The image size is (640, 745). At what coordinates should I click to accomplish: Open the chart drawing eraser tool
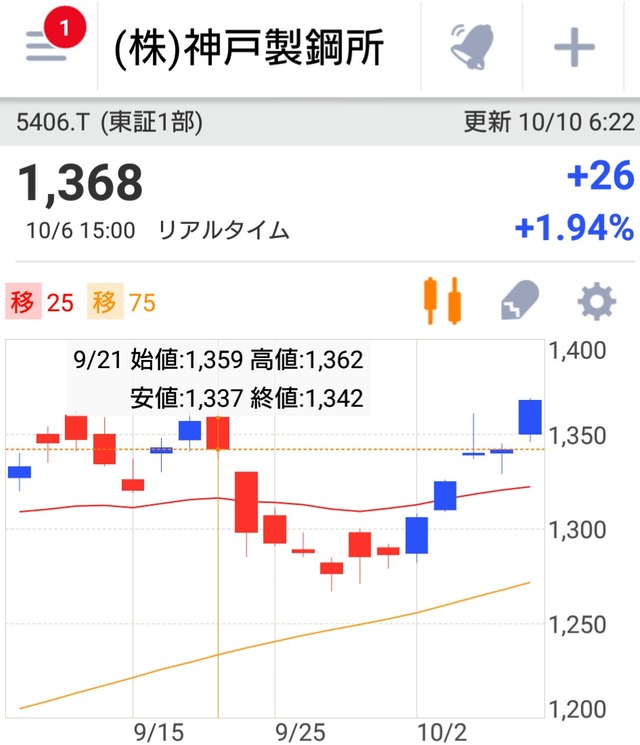[519, 300]
